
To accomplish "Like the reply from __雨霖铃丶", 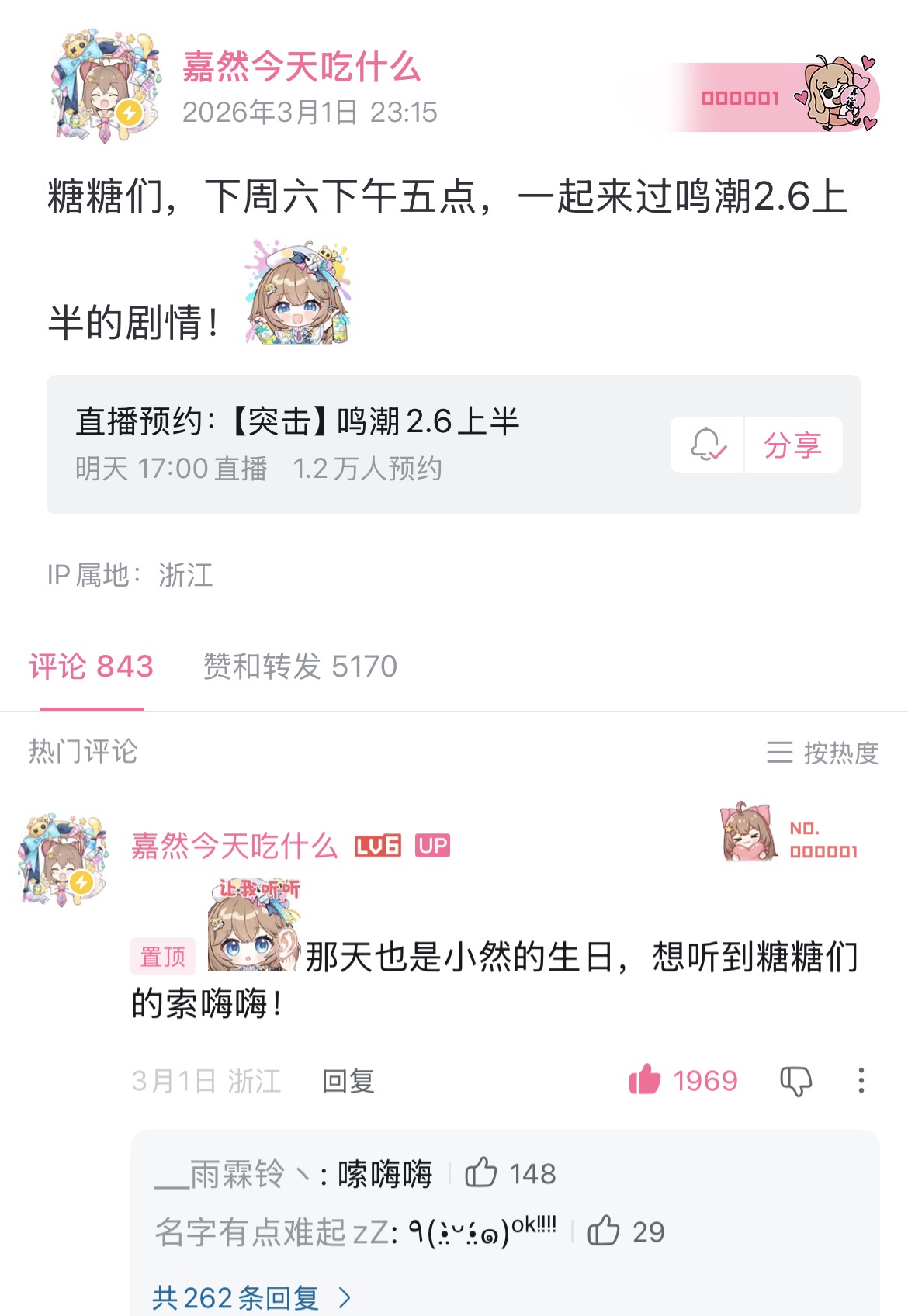I will click(510, 1173).
